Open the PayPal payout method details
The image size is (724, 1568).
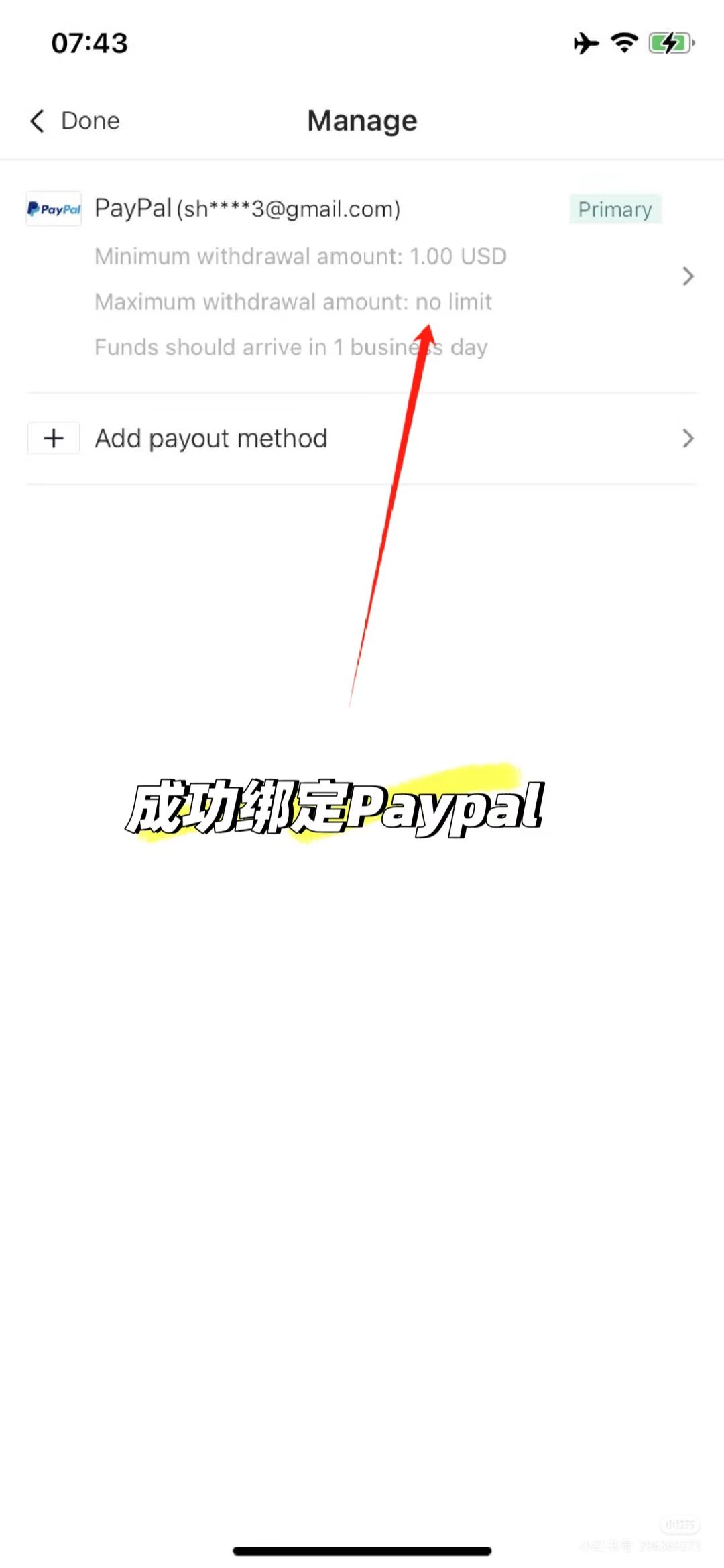[x=362, y=276]
